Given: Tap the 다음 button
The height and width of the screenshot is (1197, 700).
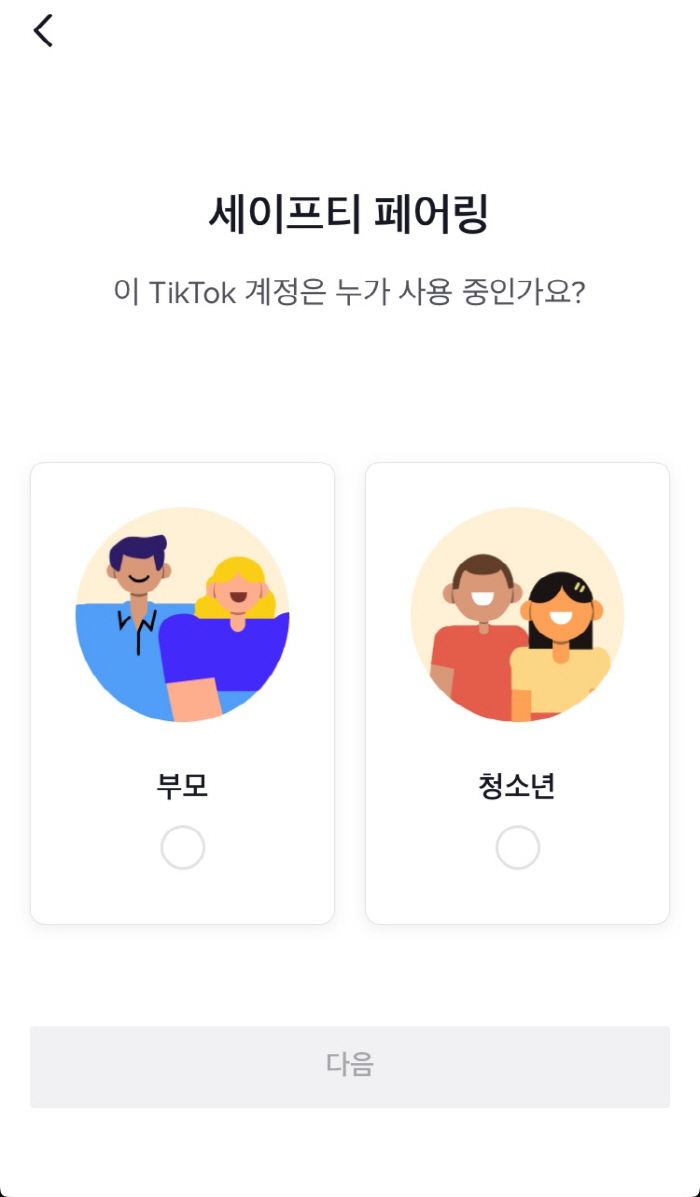Looking at the screenshot, I should (x=350, y=1066).
